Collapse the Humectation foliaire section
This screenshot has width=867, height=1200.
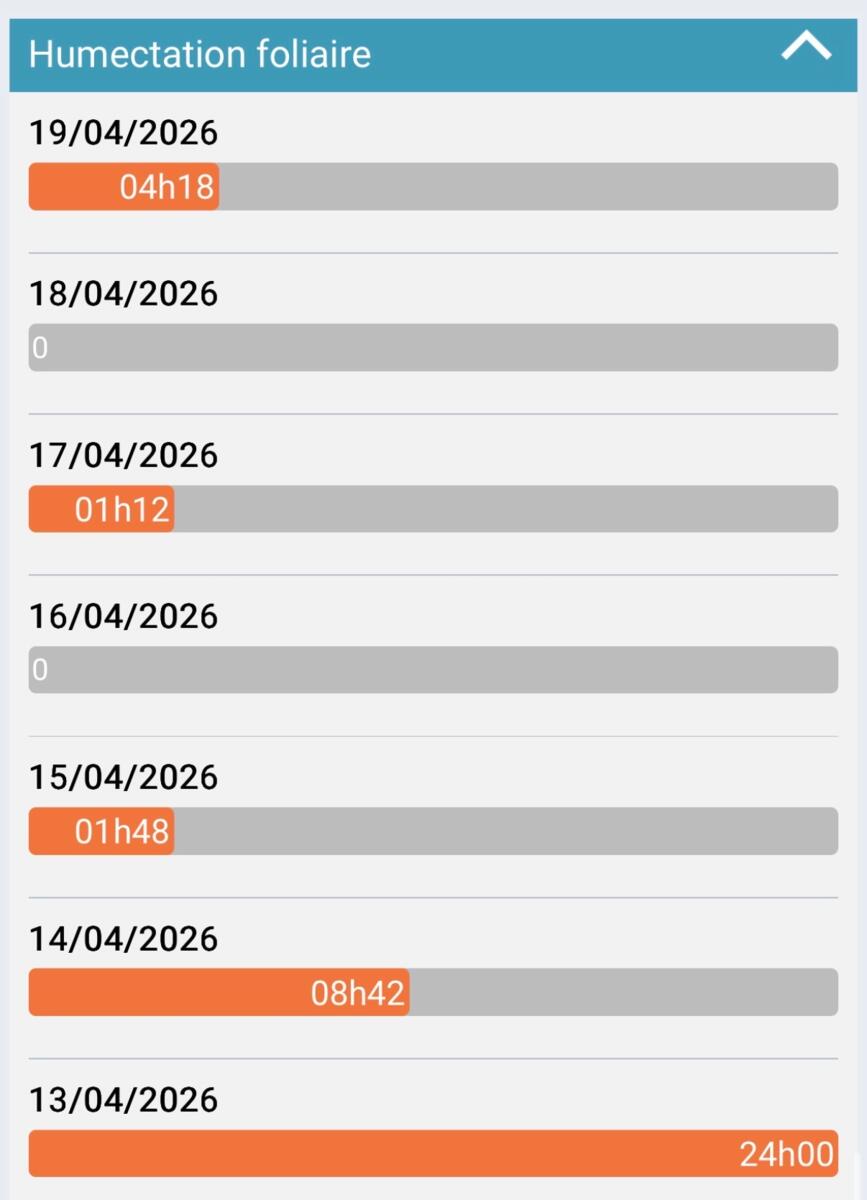806,47
